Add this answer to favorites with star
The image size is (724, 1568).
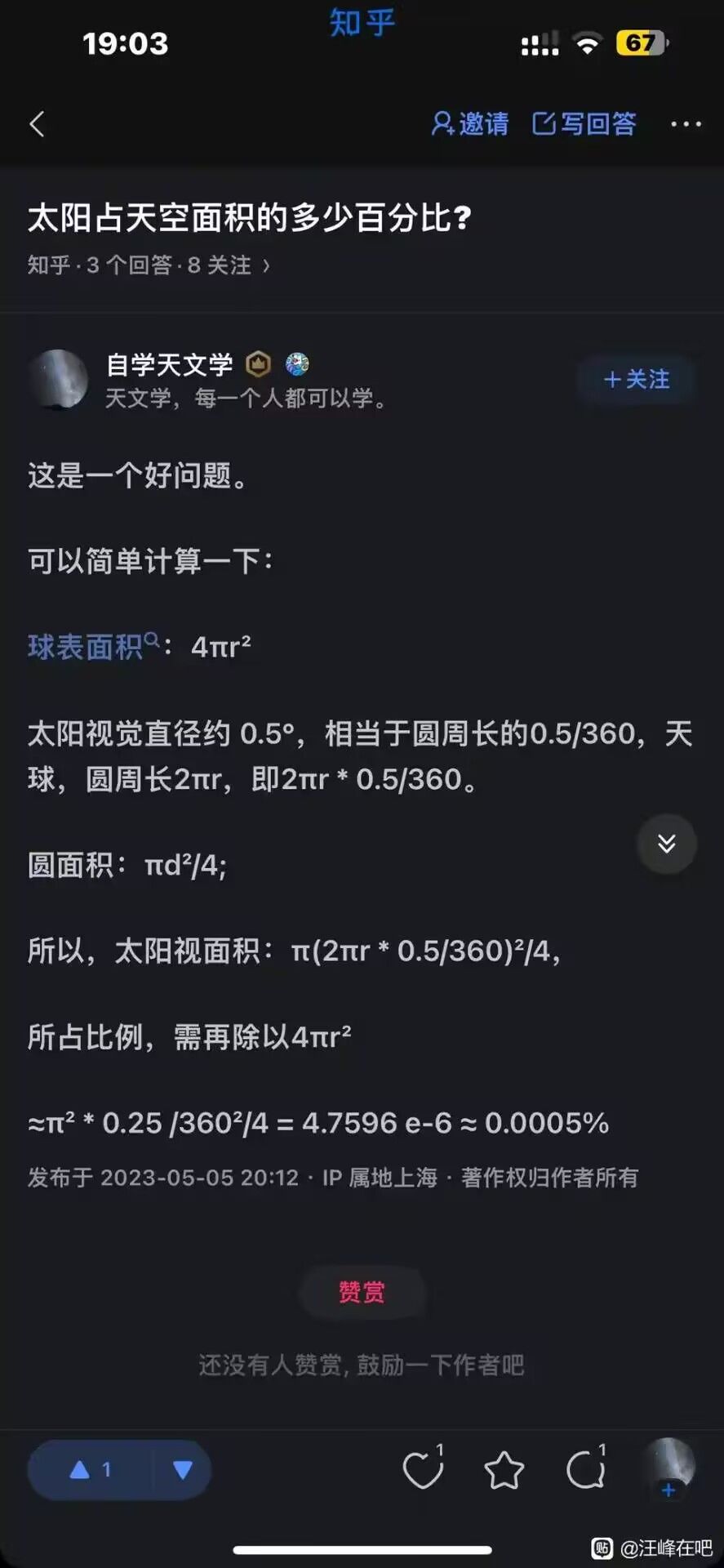pos(504,1470)
